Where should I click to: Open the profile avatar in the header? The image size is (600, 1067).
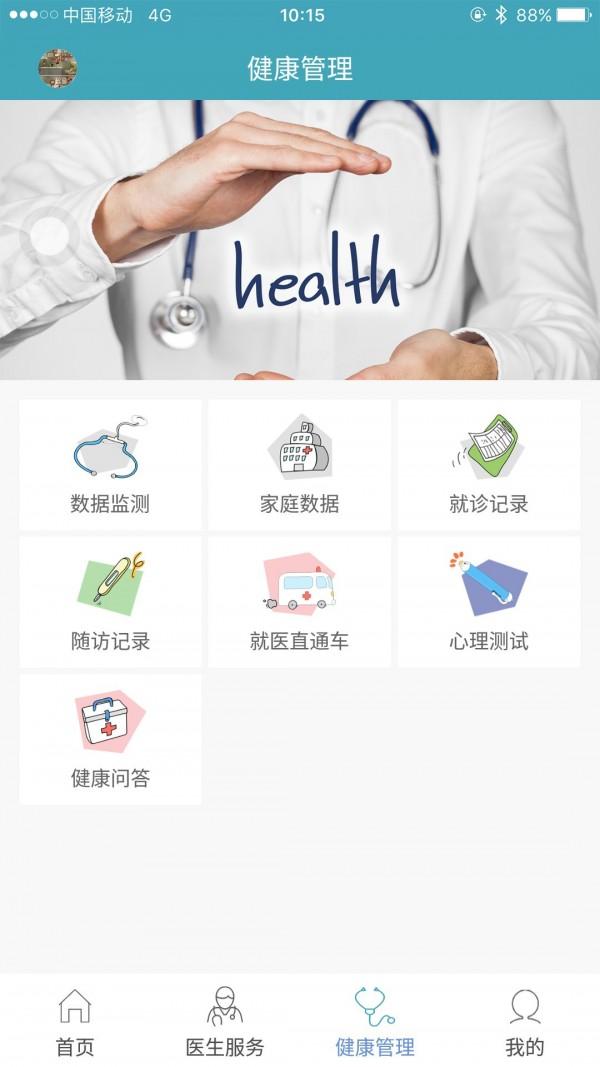point(57,68)
